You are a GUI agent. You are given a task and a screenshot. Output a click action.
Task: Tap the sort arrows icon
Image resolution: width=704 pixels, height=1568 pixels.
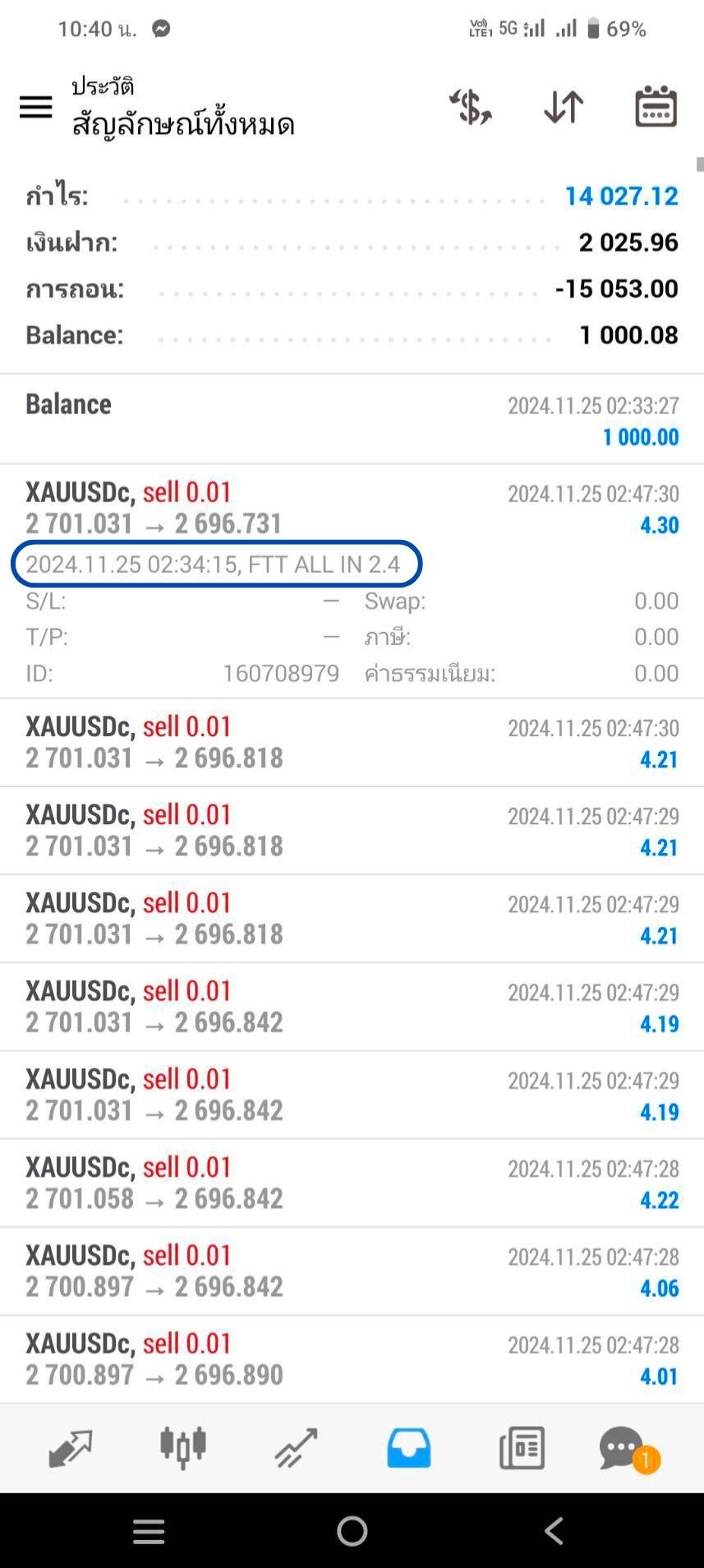564,107
